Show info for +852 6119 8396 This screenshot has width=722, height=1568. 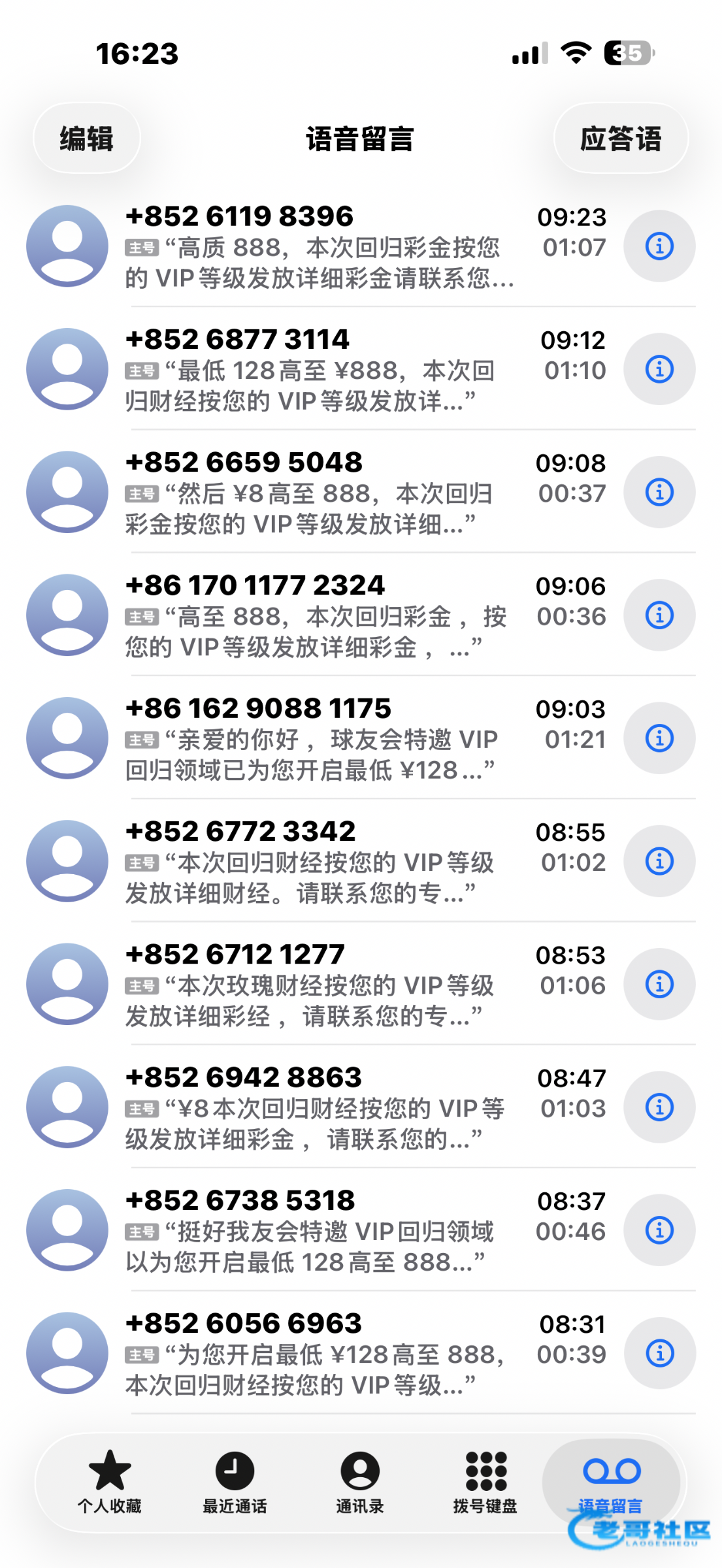pyautogui.click(x=659, y=246)
